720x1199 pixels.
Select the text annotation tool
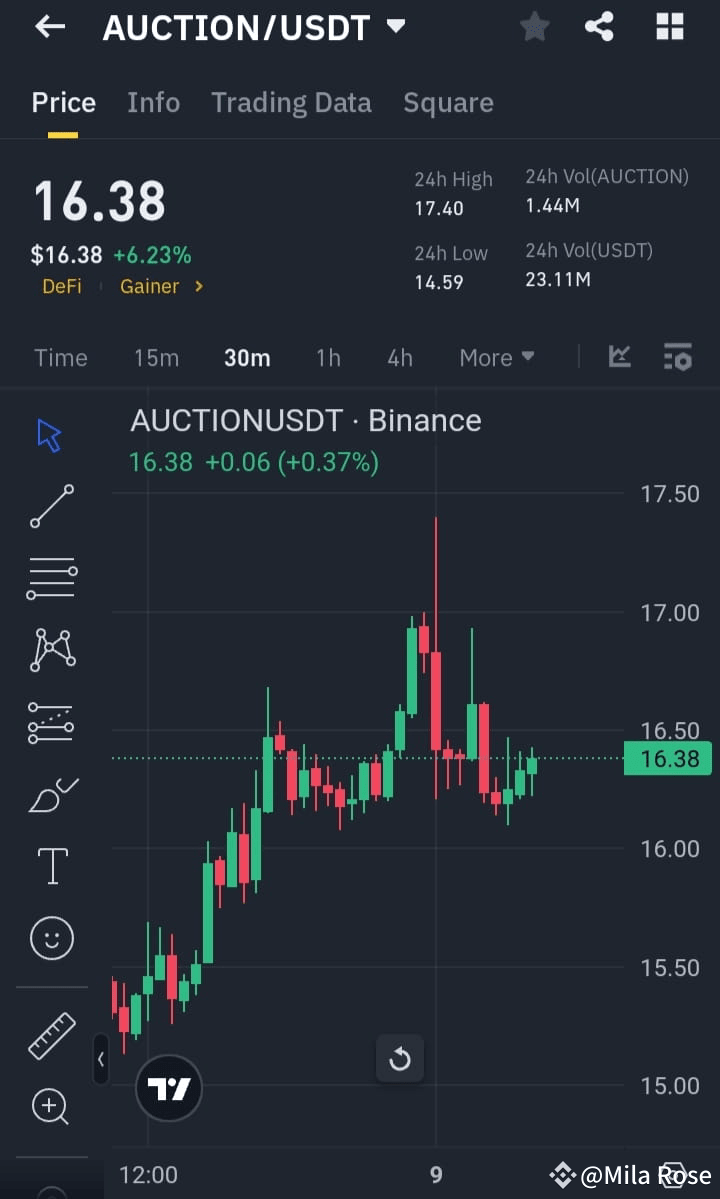tap(51, 866)
